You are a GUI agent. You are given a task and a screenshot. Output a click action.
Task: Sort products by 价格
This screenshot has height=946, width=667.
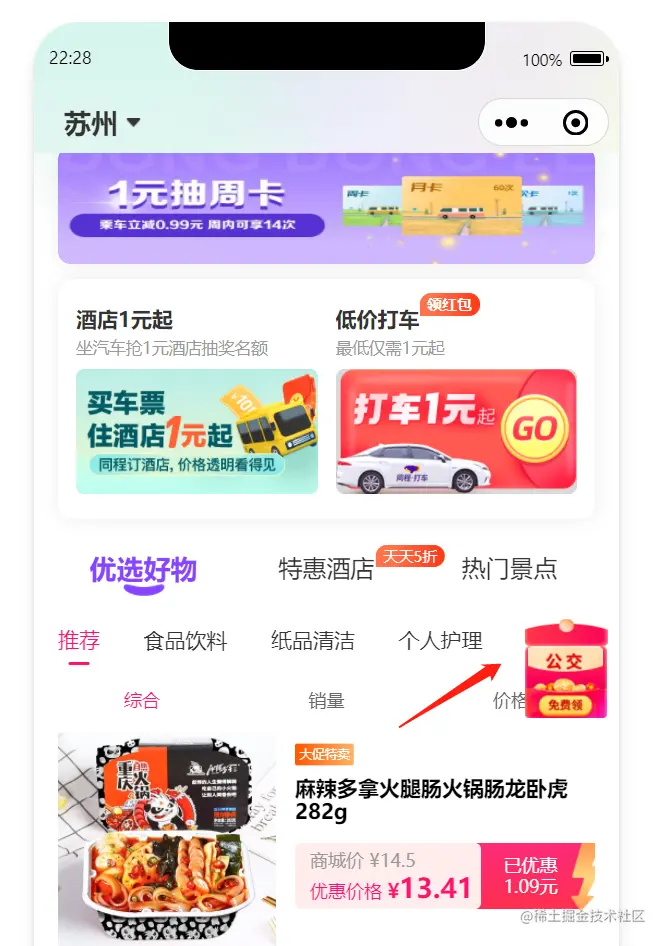(508, 701)
